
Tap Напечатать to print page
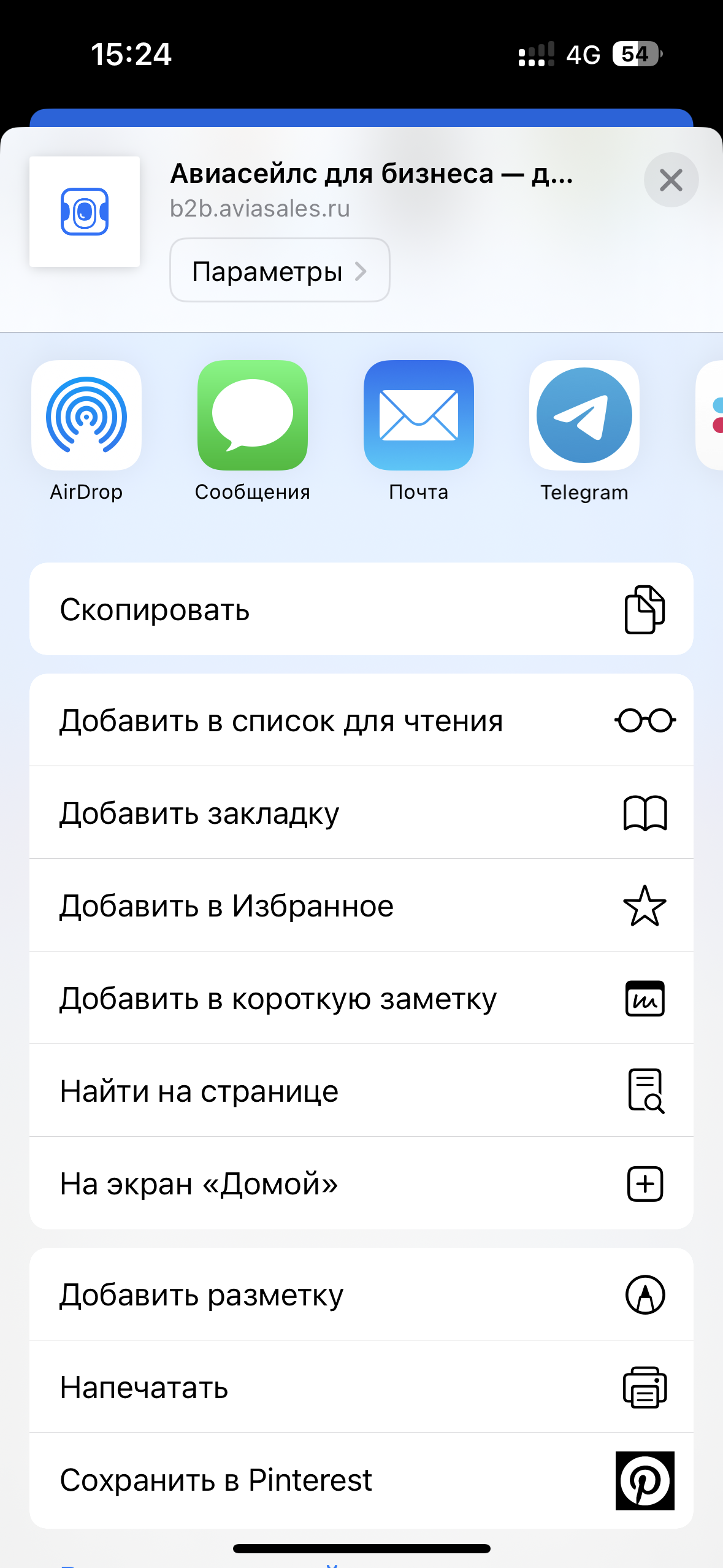coord(361,1387)
